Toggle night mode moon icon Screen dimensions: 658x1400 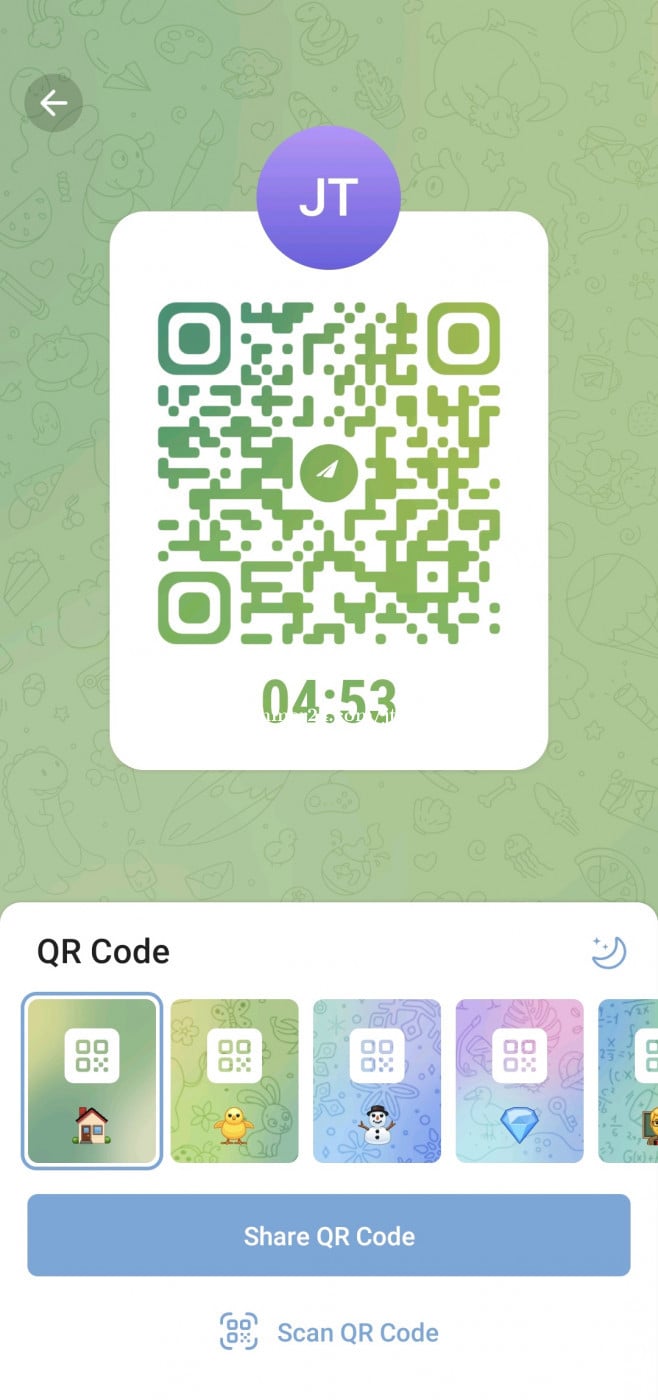608,952
